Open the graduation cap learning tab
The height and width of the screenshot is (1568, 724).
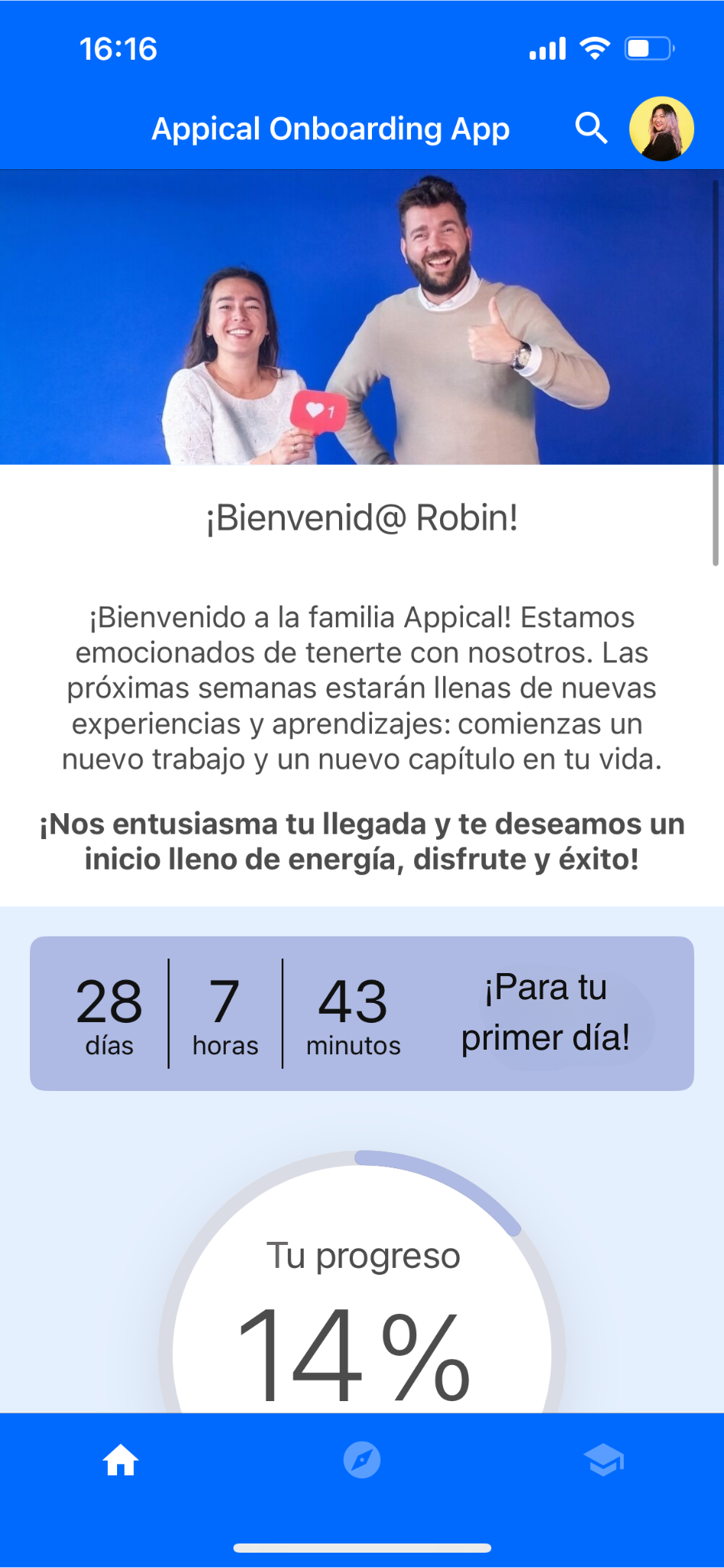[x=604, y=1460]
